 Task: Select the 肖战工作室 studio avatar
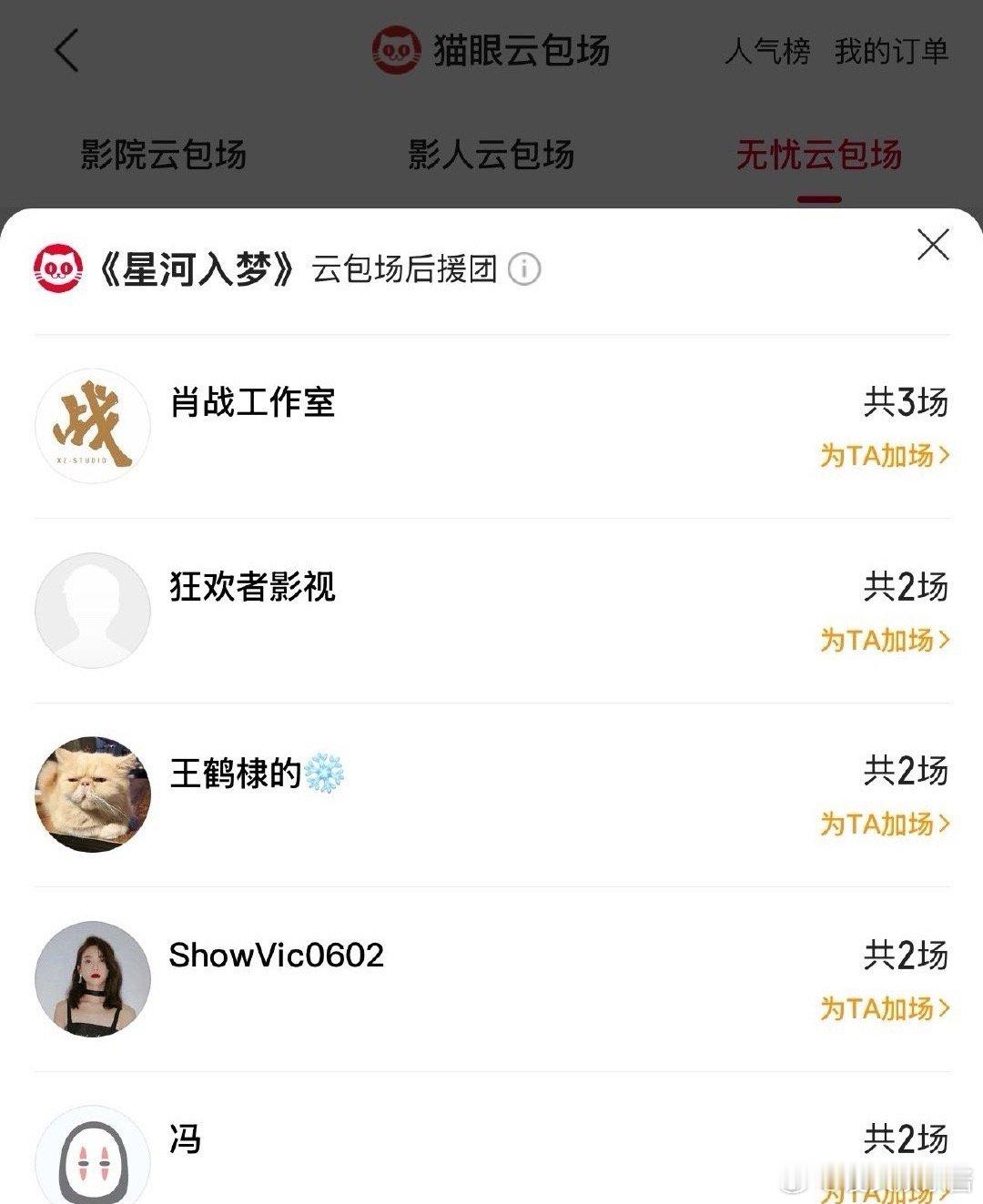[x=91, y=425]
